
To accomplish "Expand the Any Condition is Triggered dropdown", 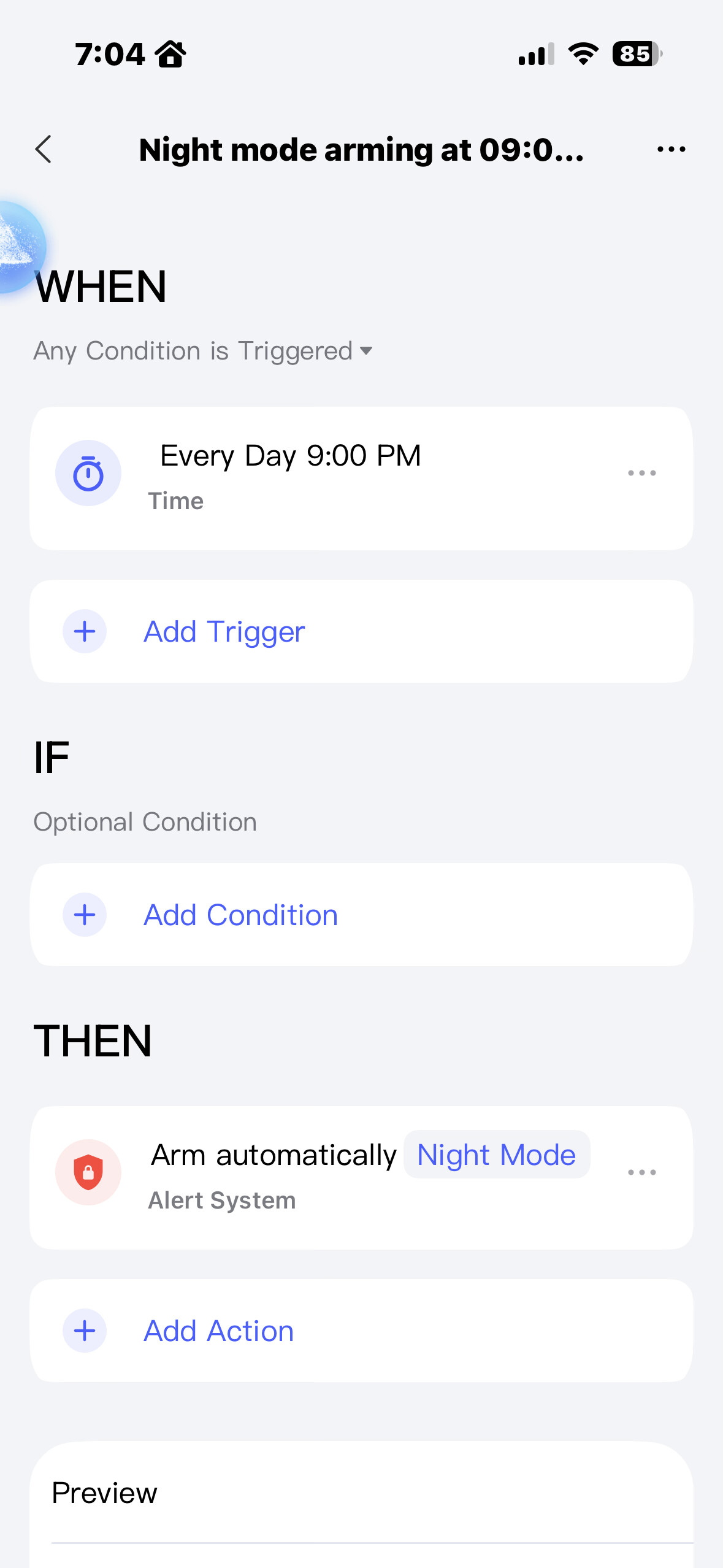I will point(203,351).
